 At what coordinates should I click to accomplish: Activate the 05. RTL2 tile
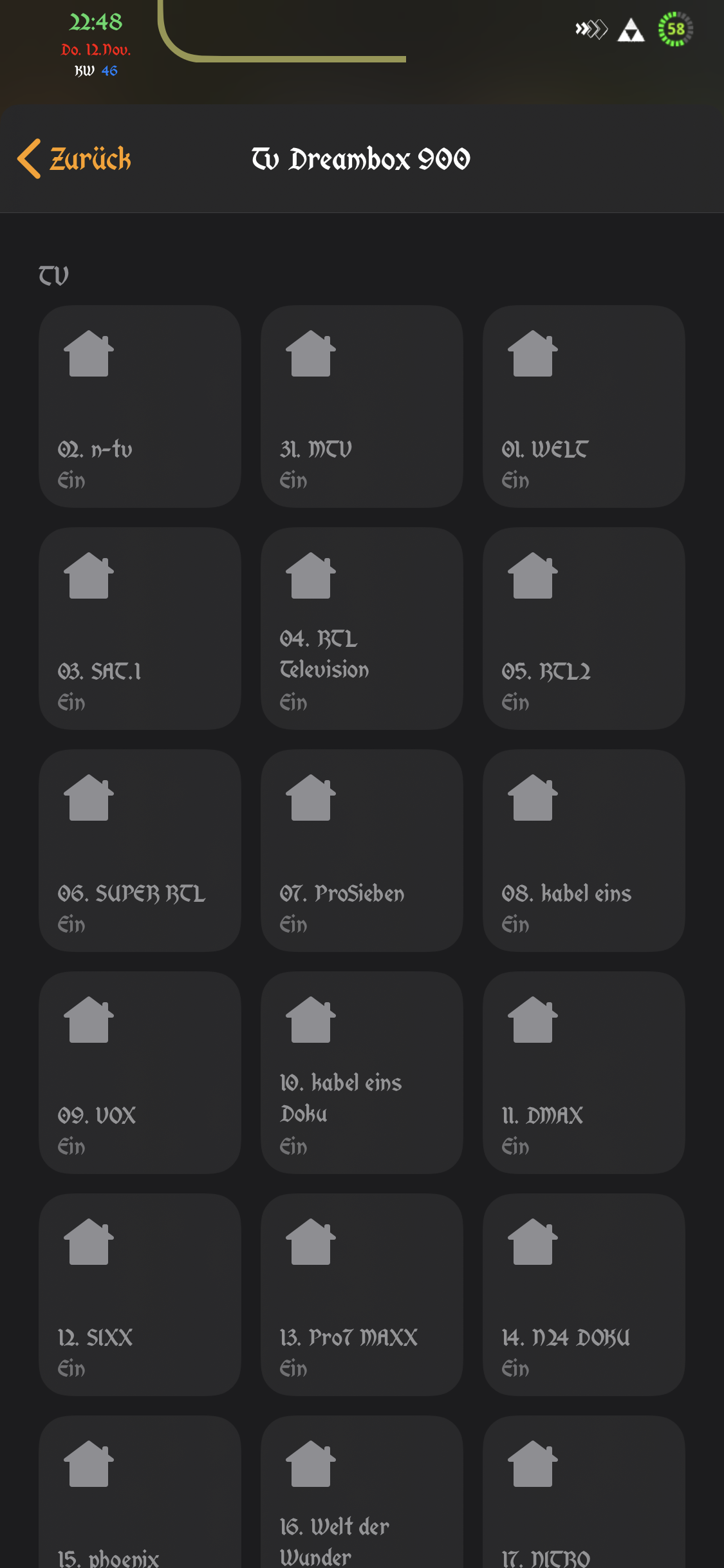[584, 628]
